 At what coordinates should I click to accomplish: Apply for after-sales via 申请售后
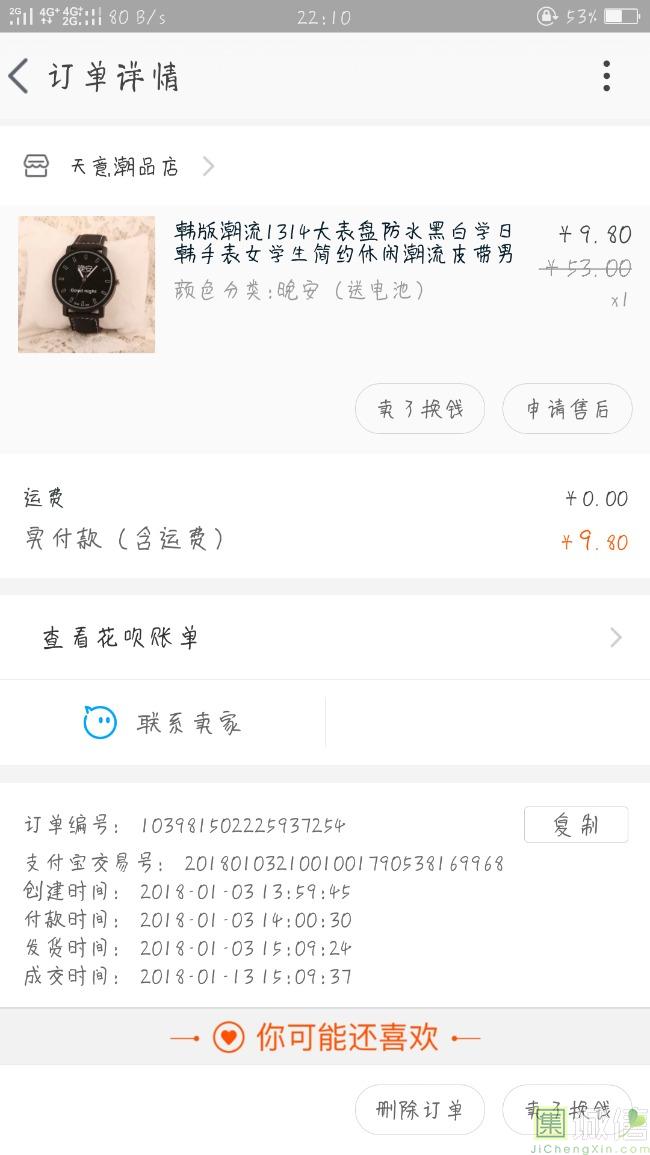567,409
